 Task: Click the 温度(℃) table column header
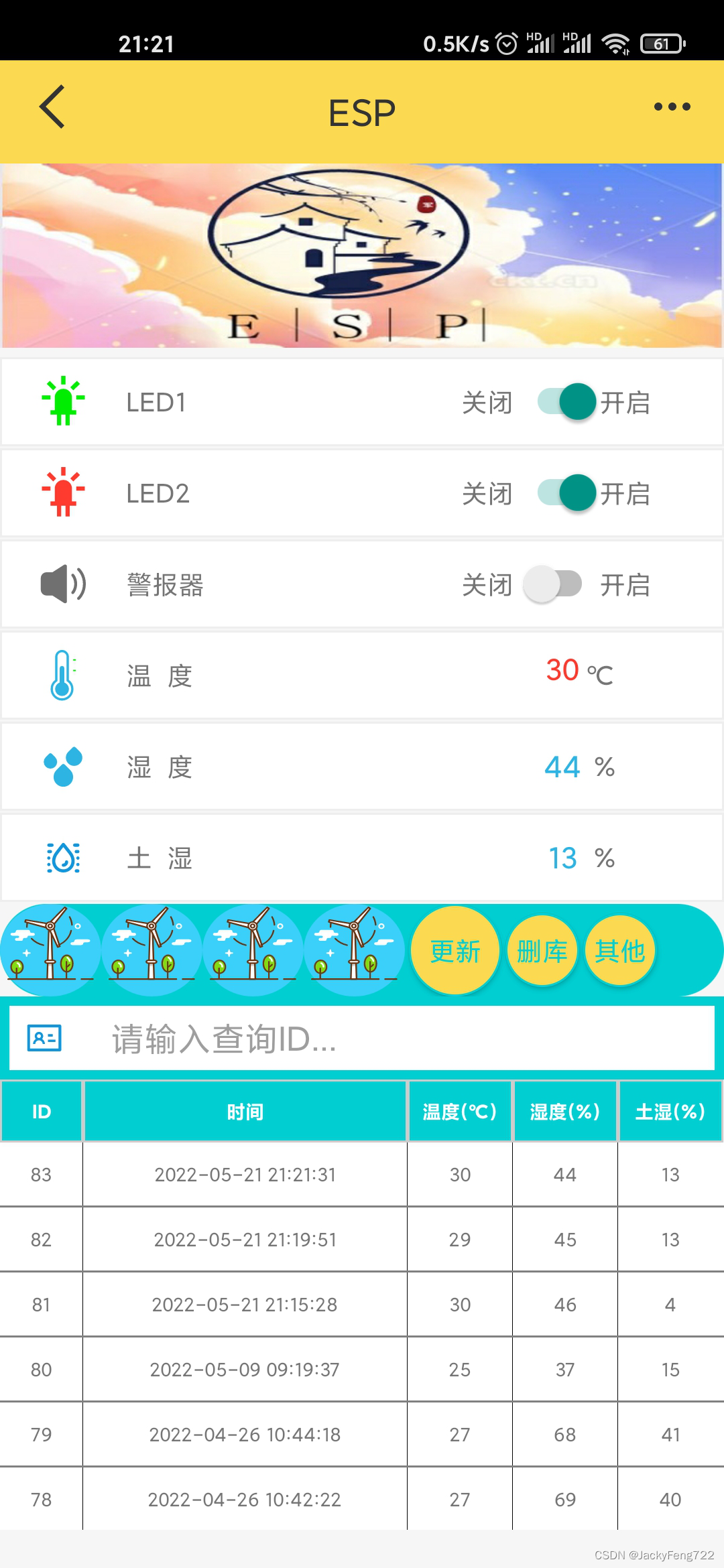click(x=459, y=1110)
